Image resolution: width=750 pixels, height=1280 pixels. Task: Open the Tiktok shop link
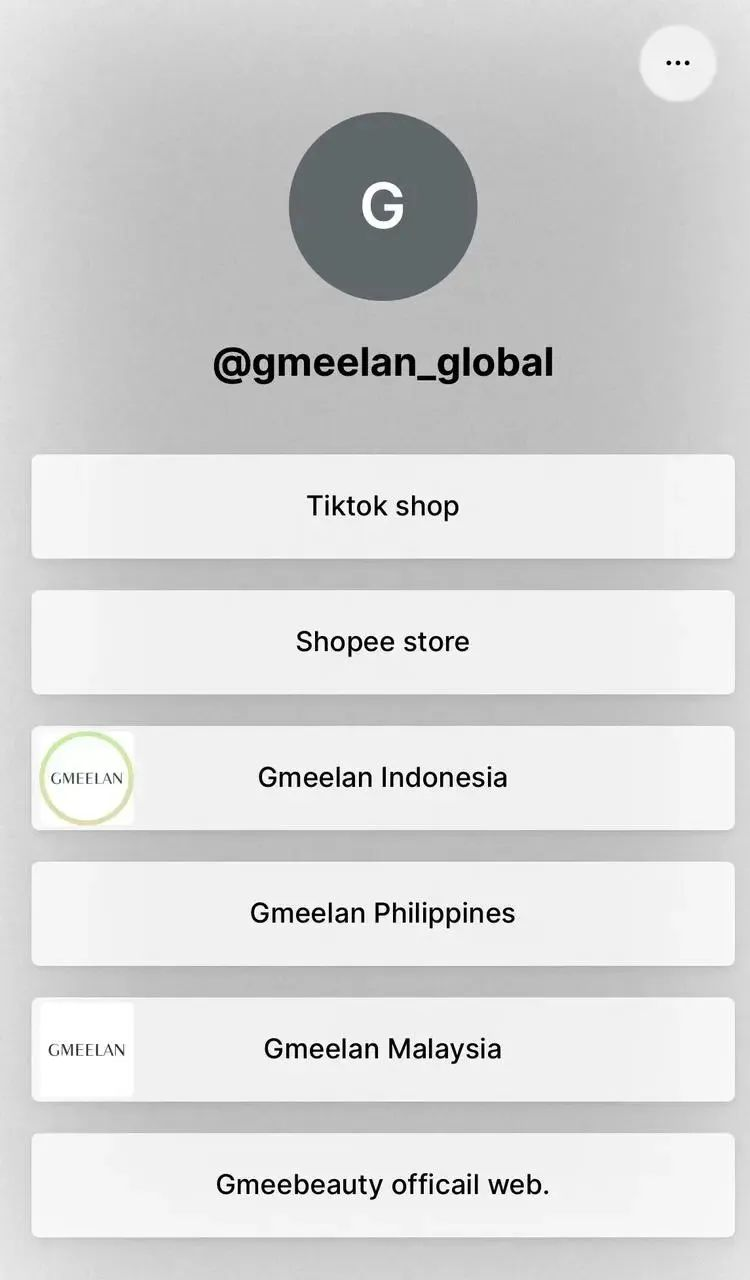(383, 506)
